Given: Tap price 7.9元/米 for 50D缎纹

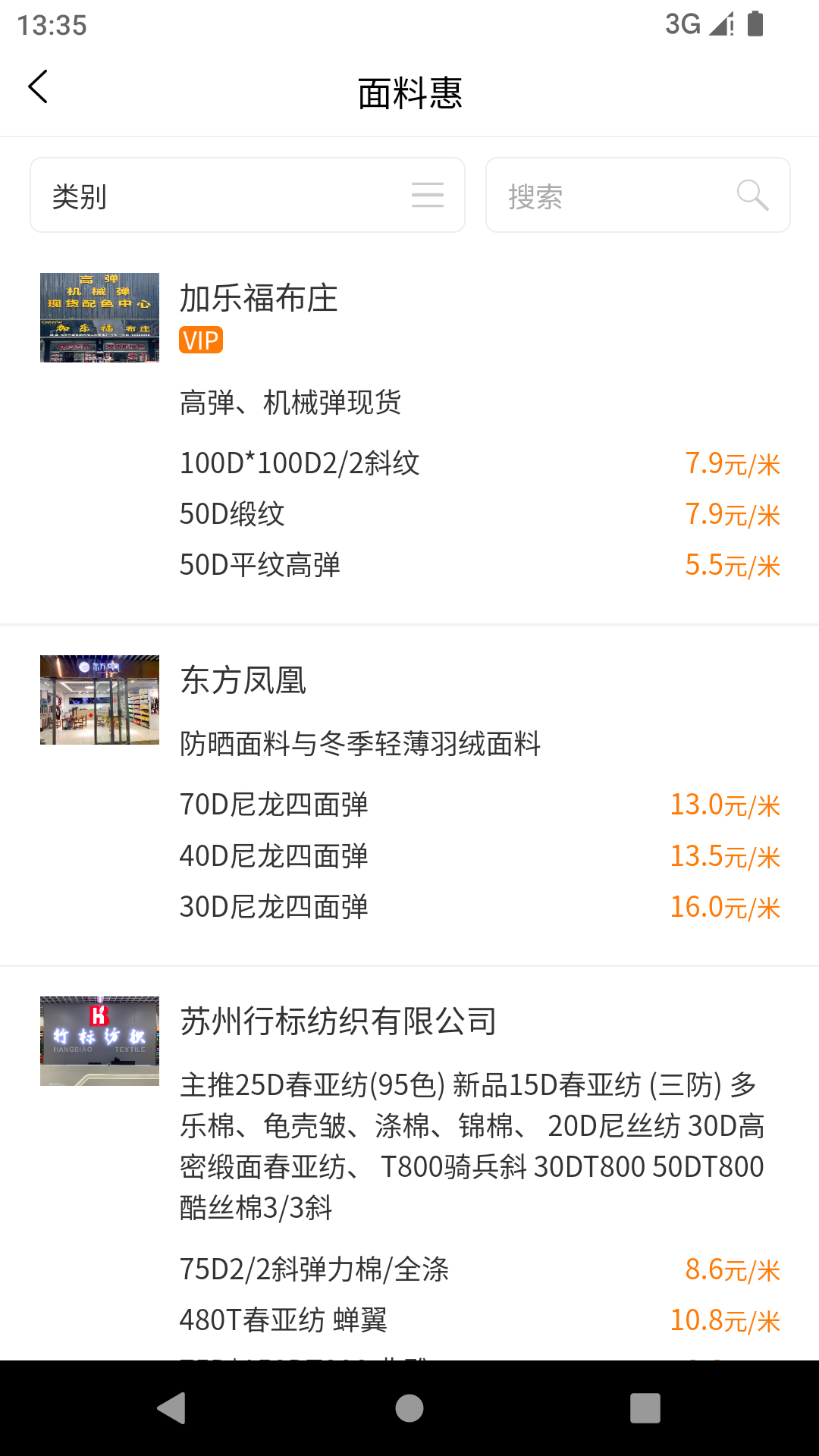Looking at the screenshot, I should pyautogui.click(x=733, y=513).
